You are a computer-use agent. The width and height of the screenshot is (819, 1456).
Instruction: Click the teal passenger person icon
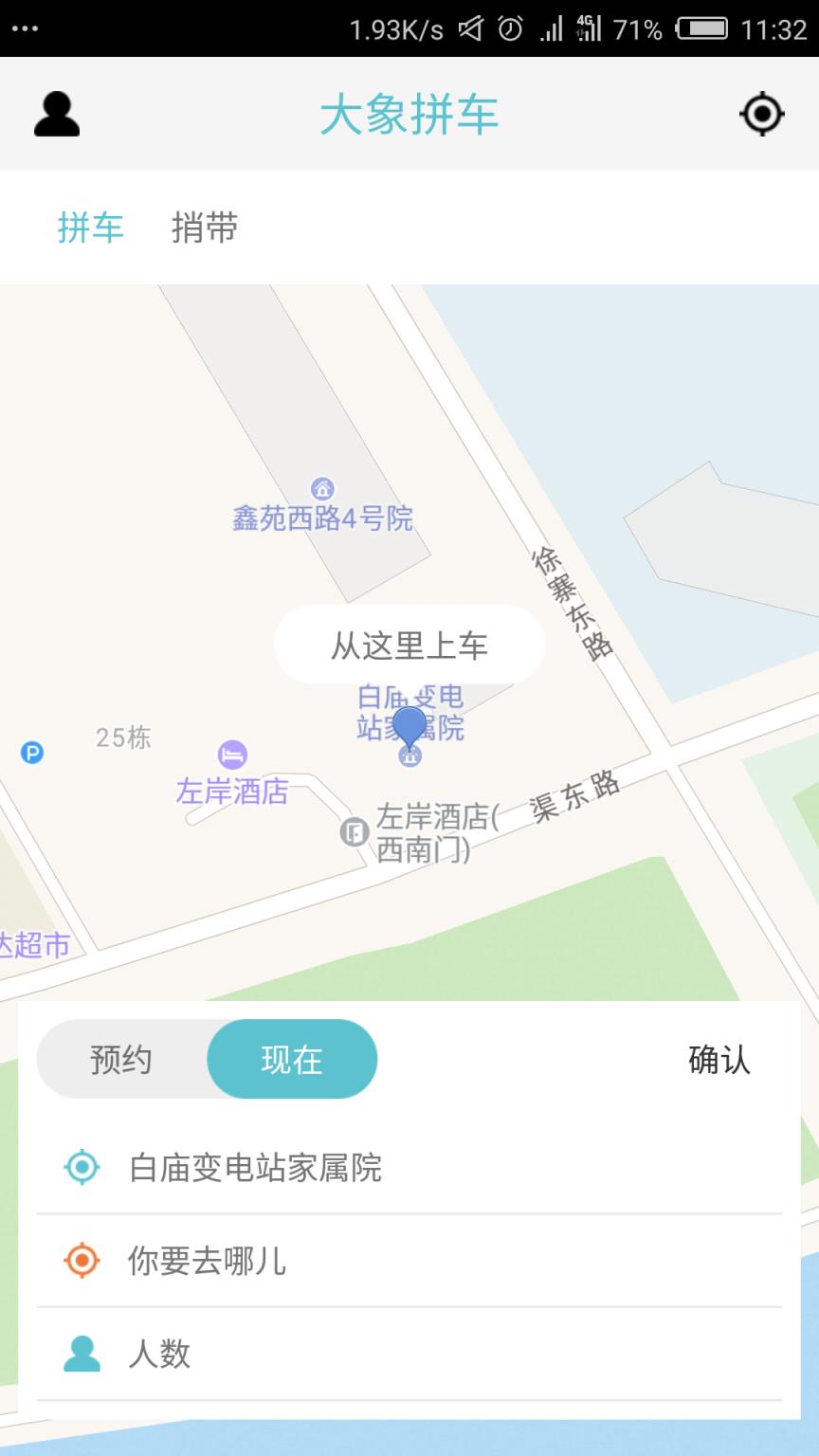pyautogui.click(x=83, y=1355)
